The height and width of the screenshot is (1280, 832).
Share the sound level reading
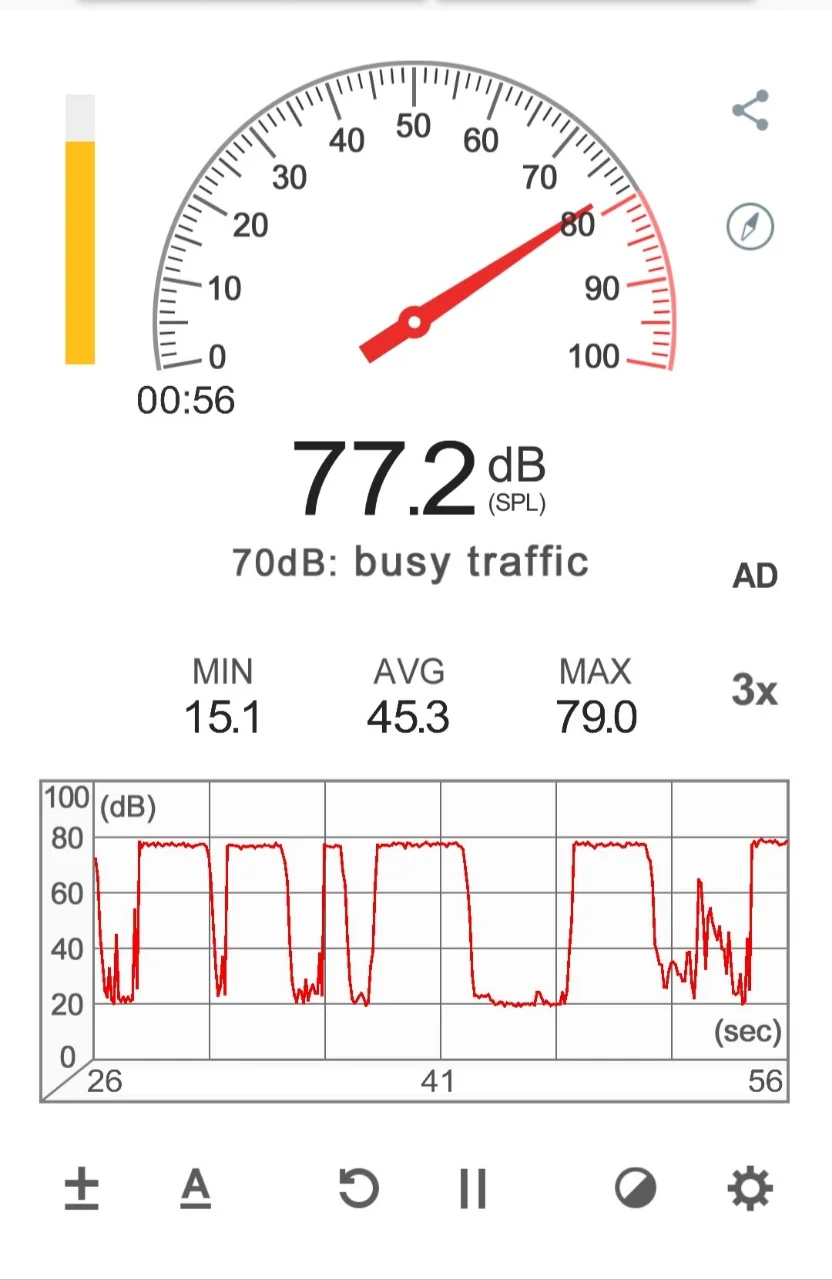tap(750, 110)
